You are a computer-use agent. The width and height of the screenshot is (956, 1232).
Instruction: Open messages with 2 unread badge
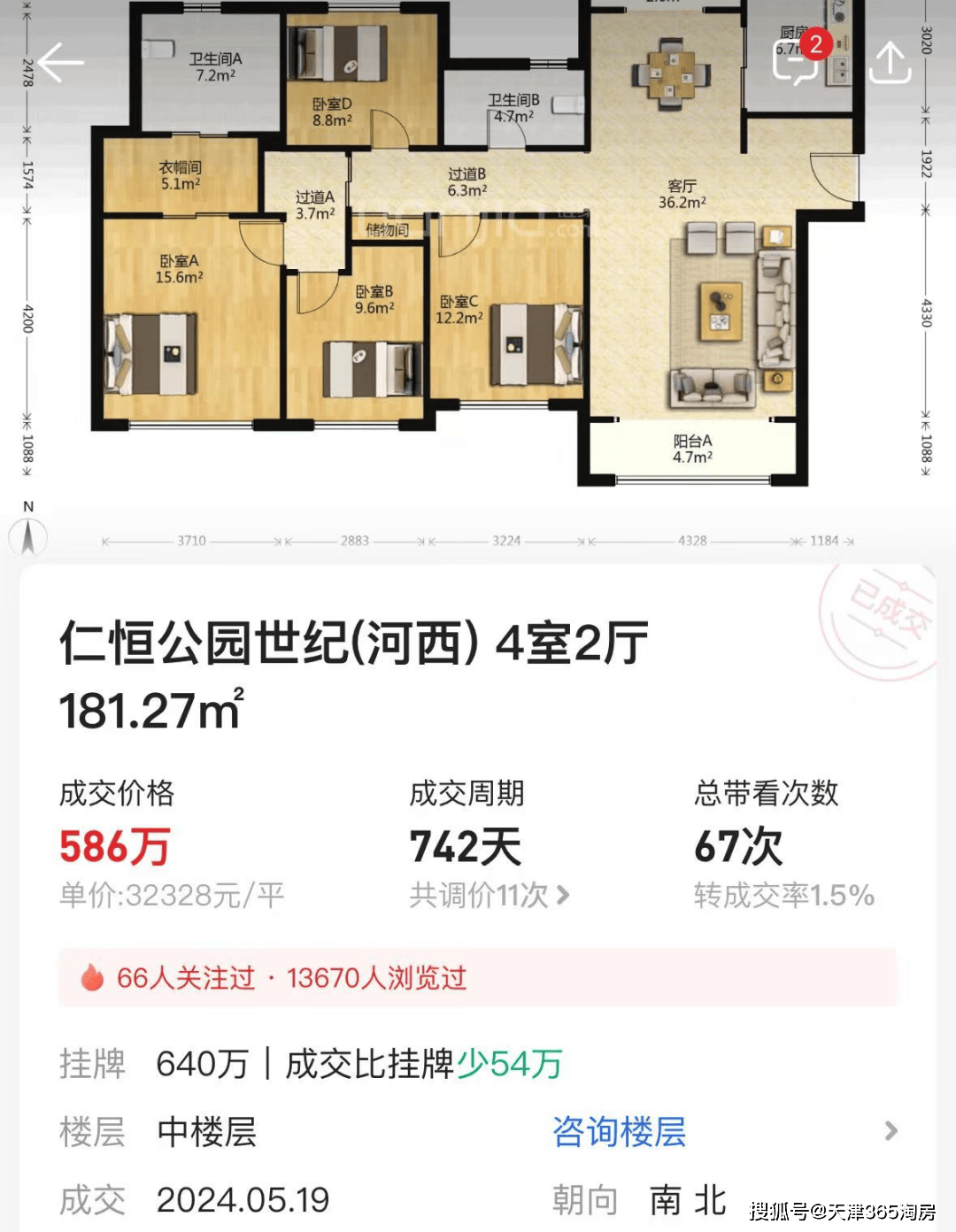[797, 62]
